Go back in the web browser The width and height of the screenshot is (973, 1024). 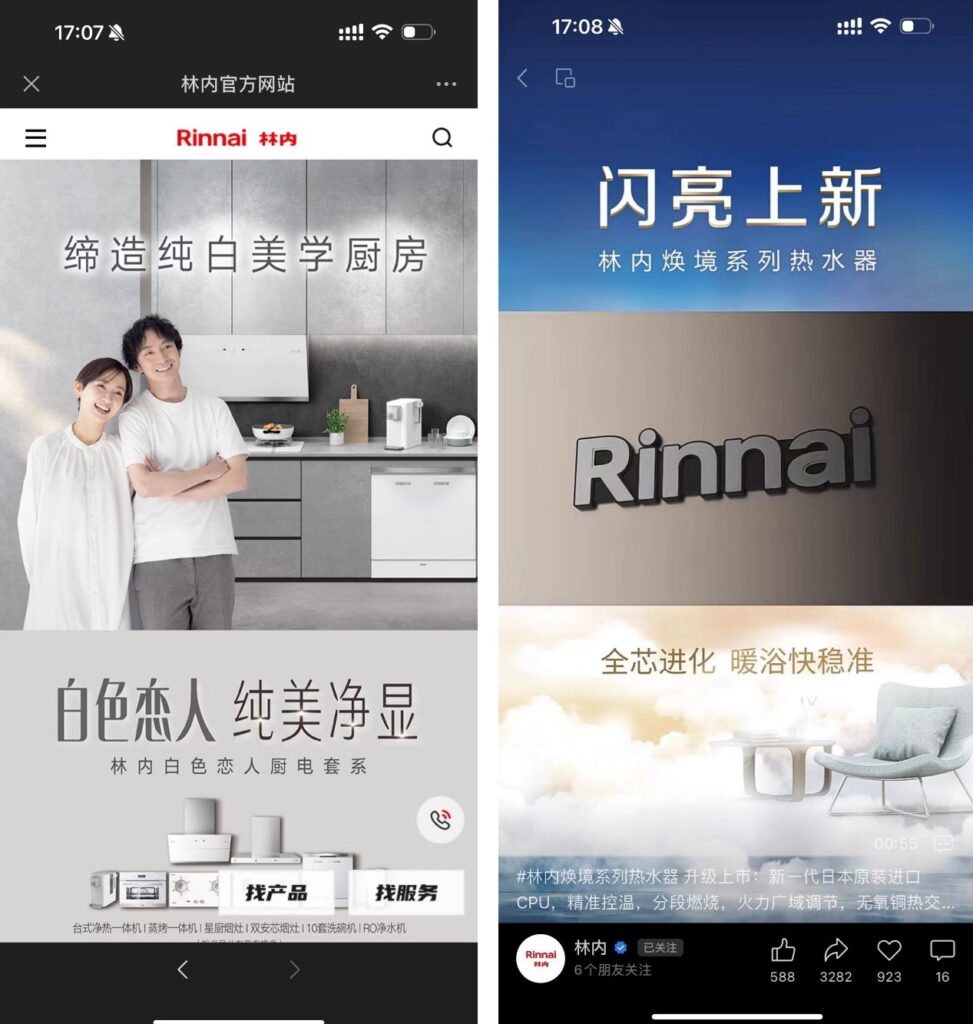(182, 968)
